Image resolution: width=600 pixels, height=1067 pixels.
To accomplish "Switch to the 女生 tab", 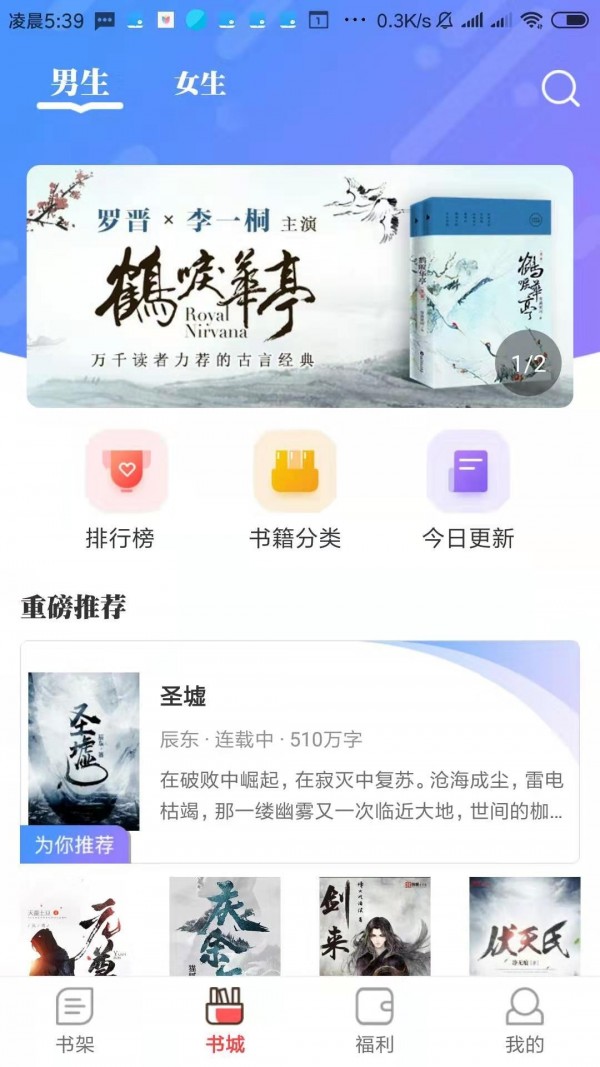I will pos(200,84).
